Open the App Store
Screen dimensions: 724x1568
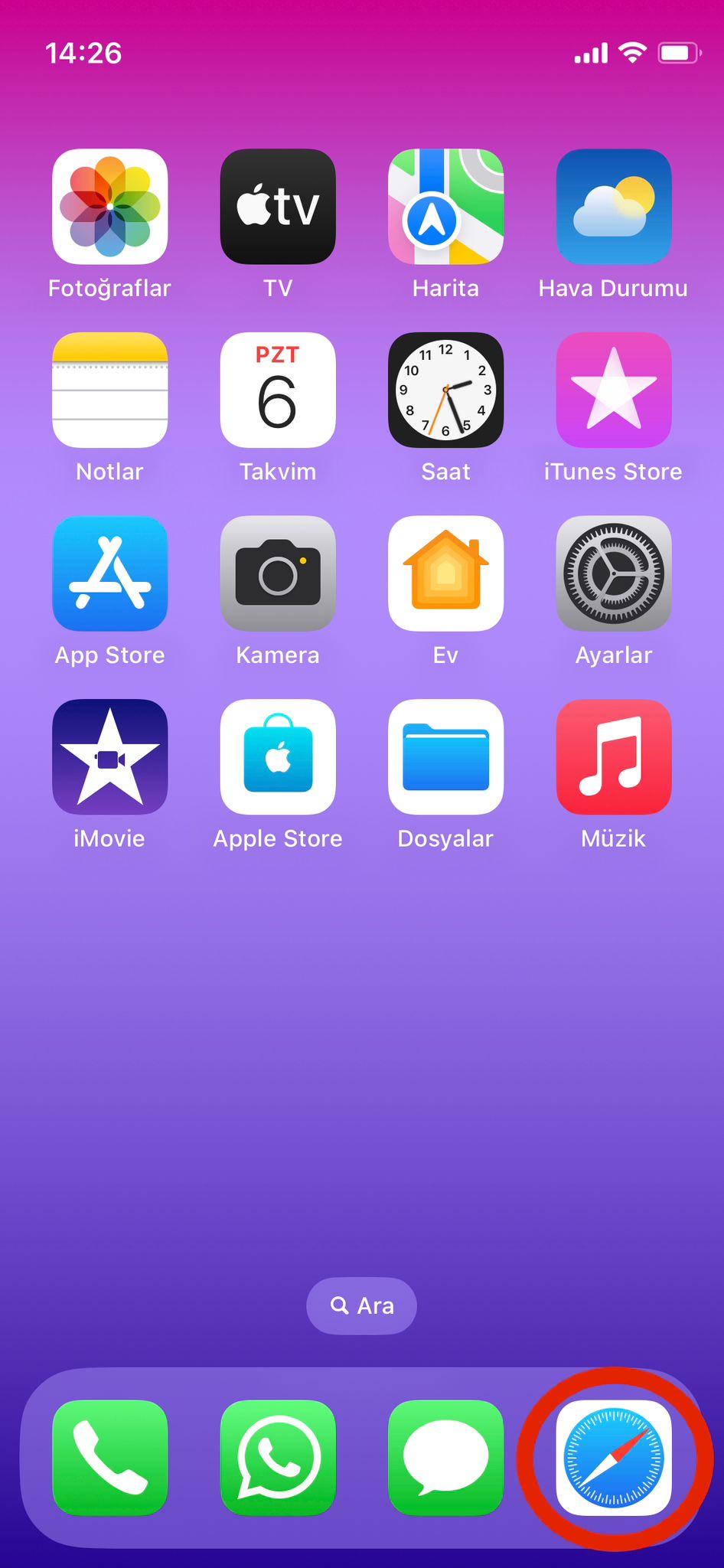[x=109, y=573]
